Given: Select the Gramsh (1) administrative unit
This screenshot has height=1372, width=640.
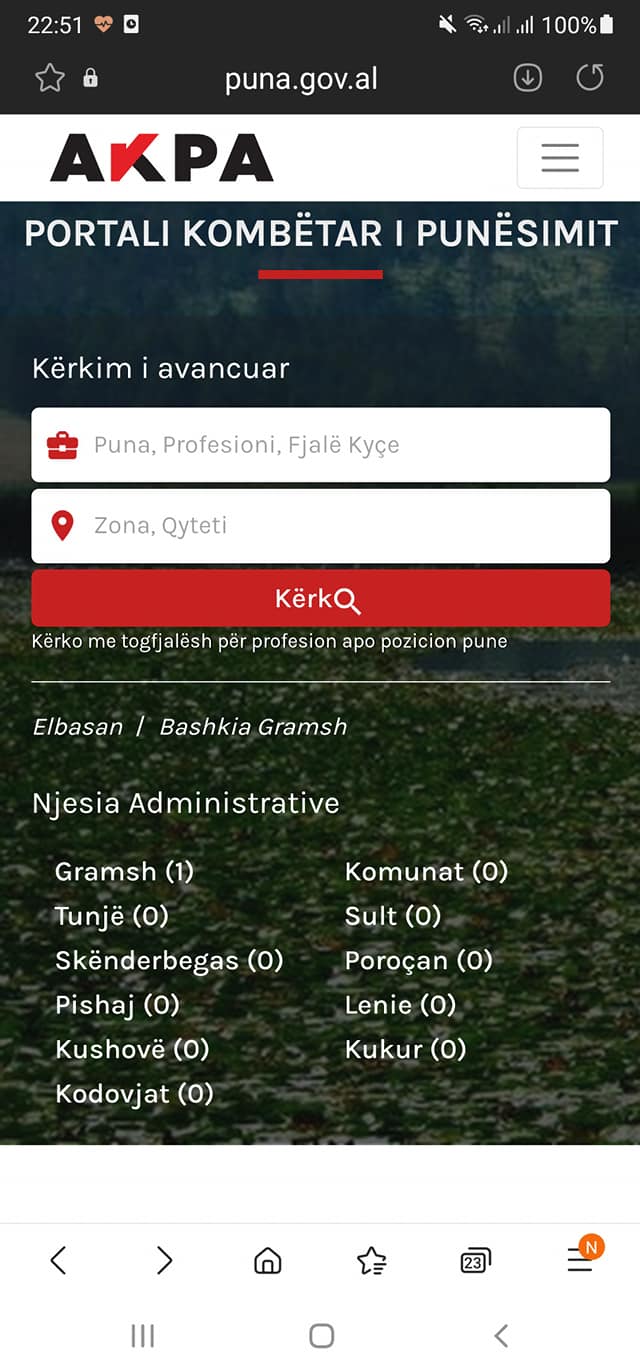Looking at the screenshot, I should pyautogui.click(x=124, y=872).
